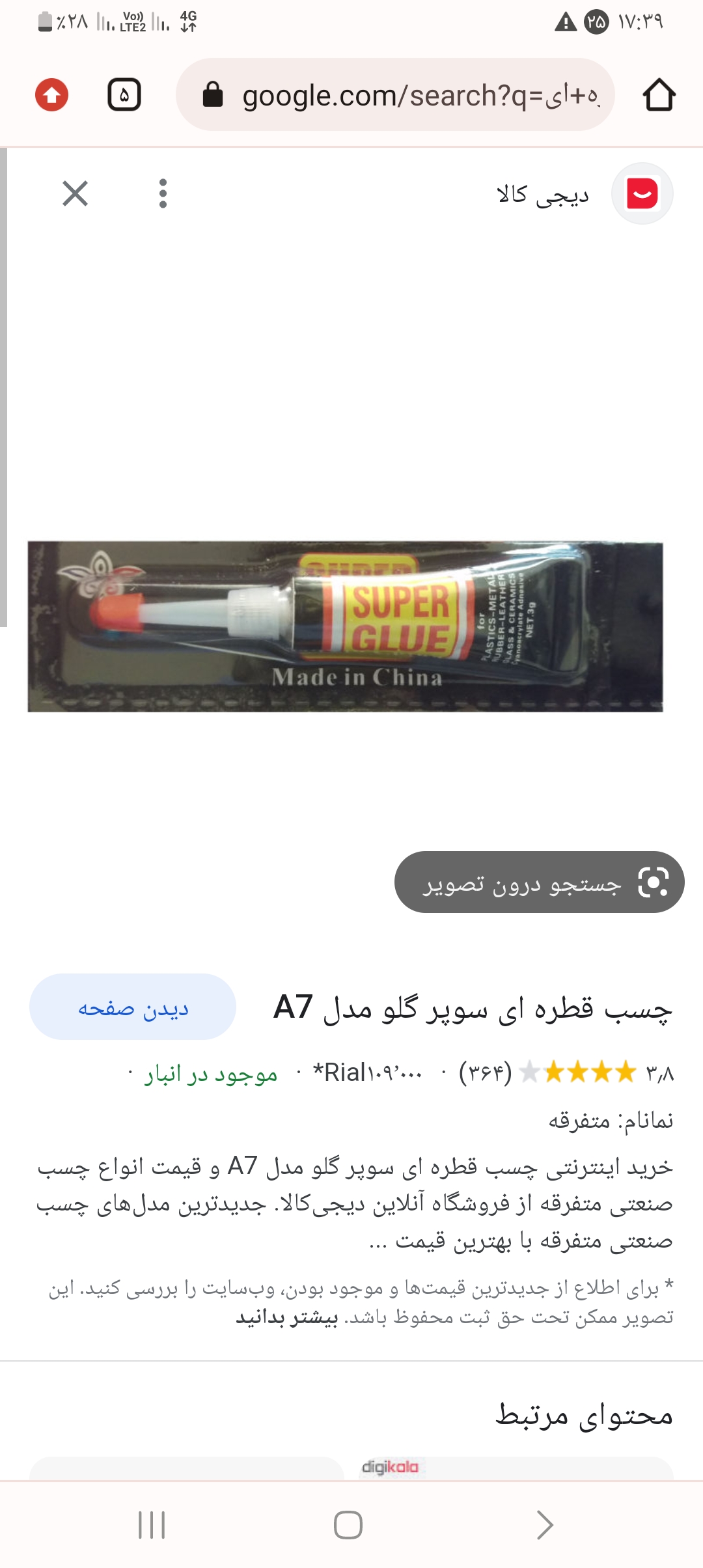Screen dimensions: 703x1568
Task: Open the super glue product image
Action: (345, 626)
